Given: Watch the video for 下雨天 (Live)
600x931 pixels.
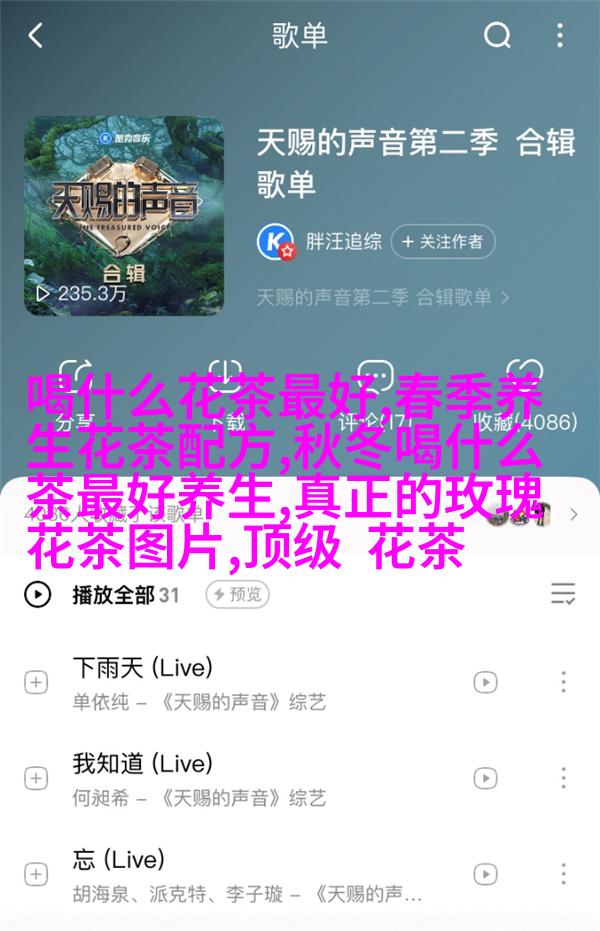Looking at the screenshot, I should [x=485, y=682].
